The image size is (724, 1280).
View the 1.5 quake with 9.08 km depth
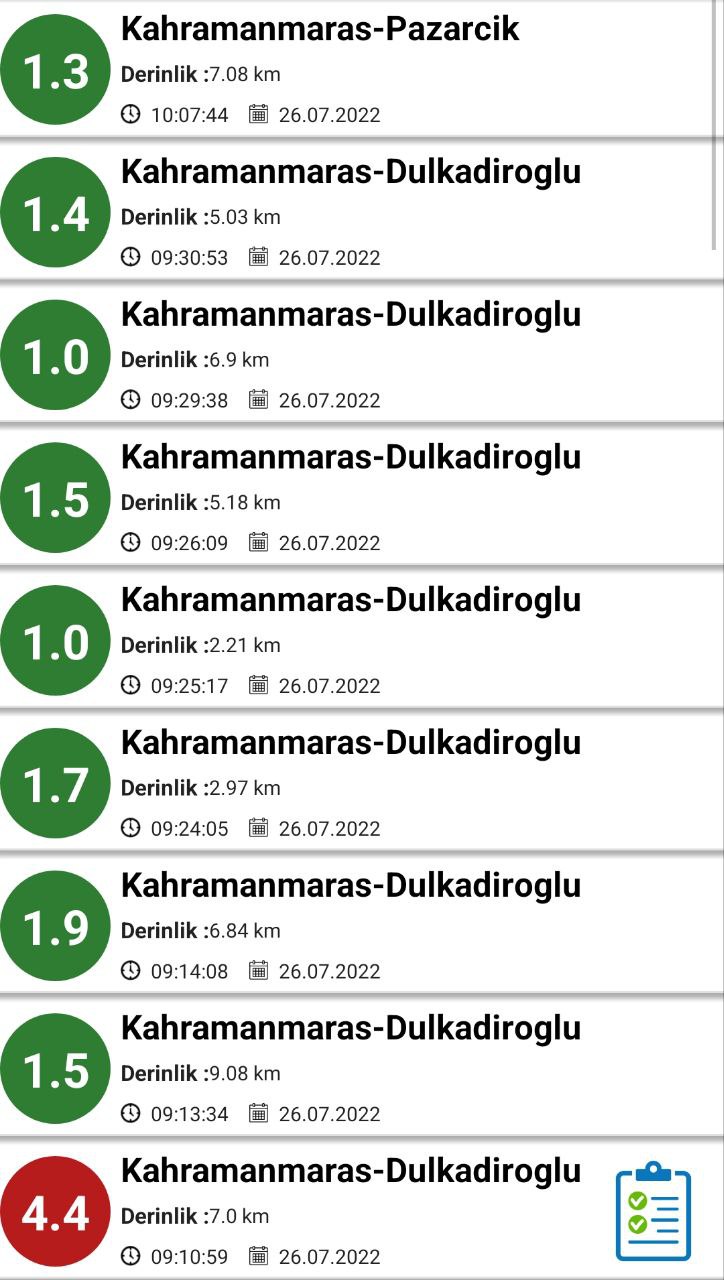(350, 1070)
